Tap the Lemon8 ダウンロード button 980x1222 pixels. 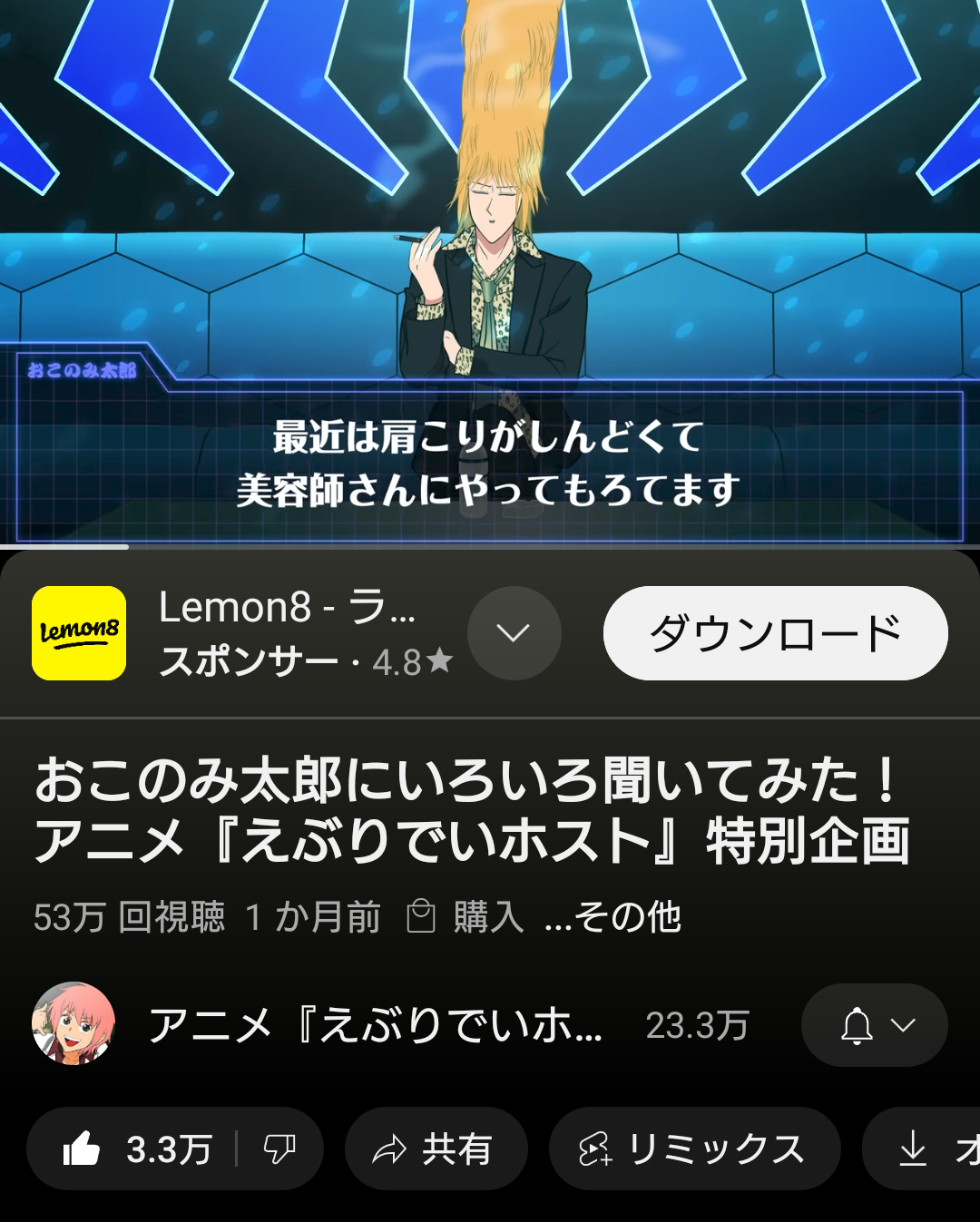(x=775, y=633)
